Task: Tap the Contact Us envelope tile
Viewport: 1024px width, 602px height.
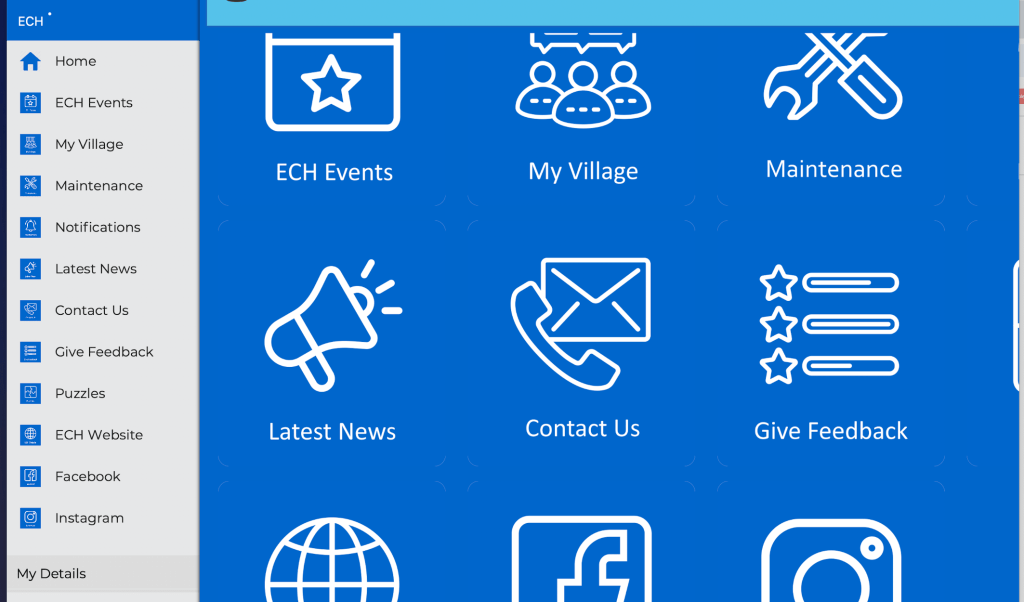Action: [583, 345]
